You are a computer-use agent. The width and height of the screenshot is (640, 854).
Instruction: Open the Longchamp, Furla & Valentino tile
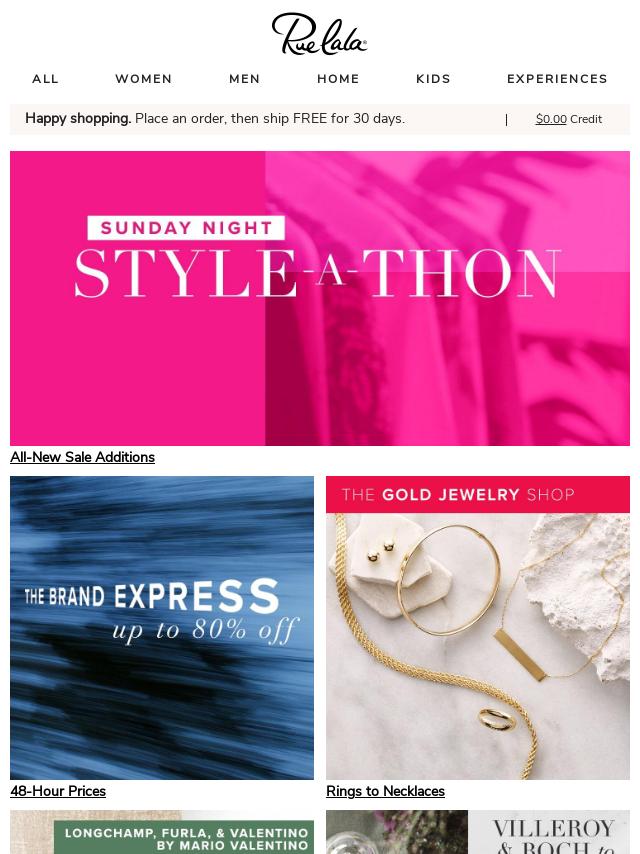[162, 833]
